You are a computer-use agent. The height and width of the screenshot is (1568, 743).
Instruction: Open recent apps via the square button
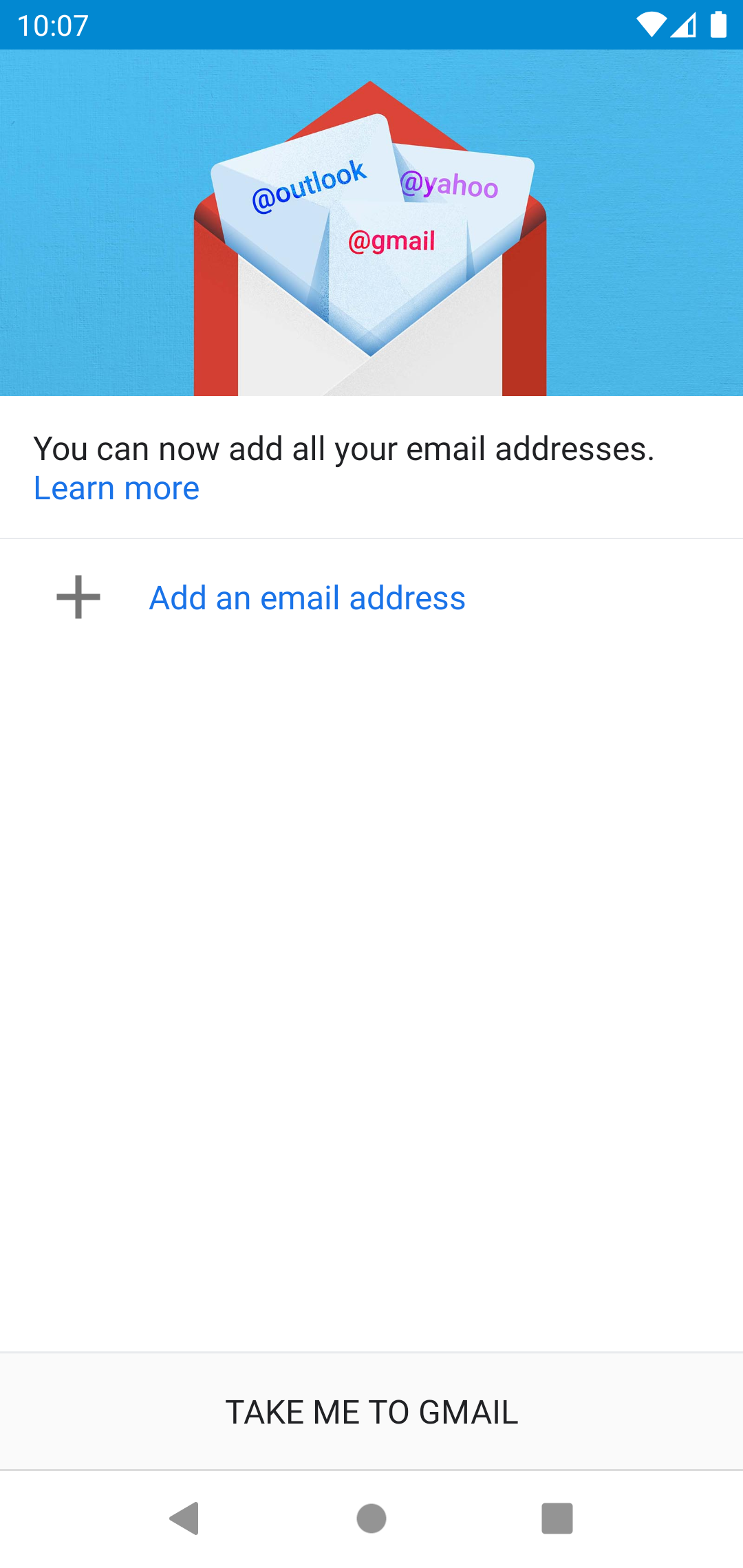tap(557, 1518)
